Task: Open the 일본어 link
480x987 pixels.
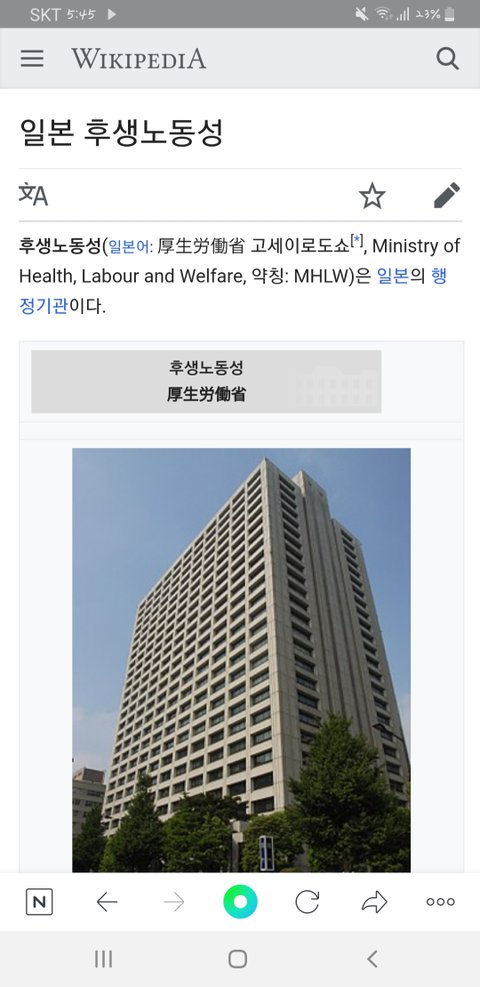Action: (x=130, y=247)
